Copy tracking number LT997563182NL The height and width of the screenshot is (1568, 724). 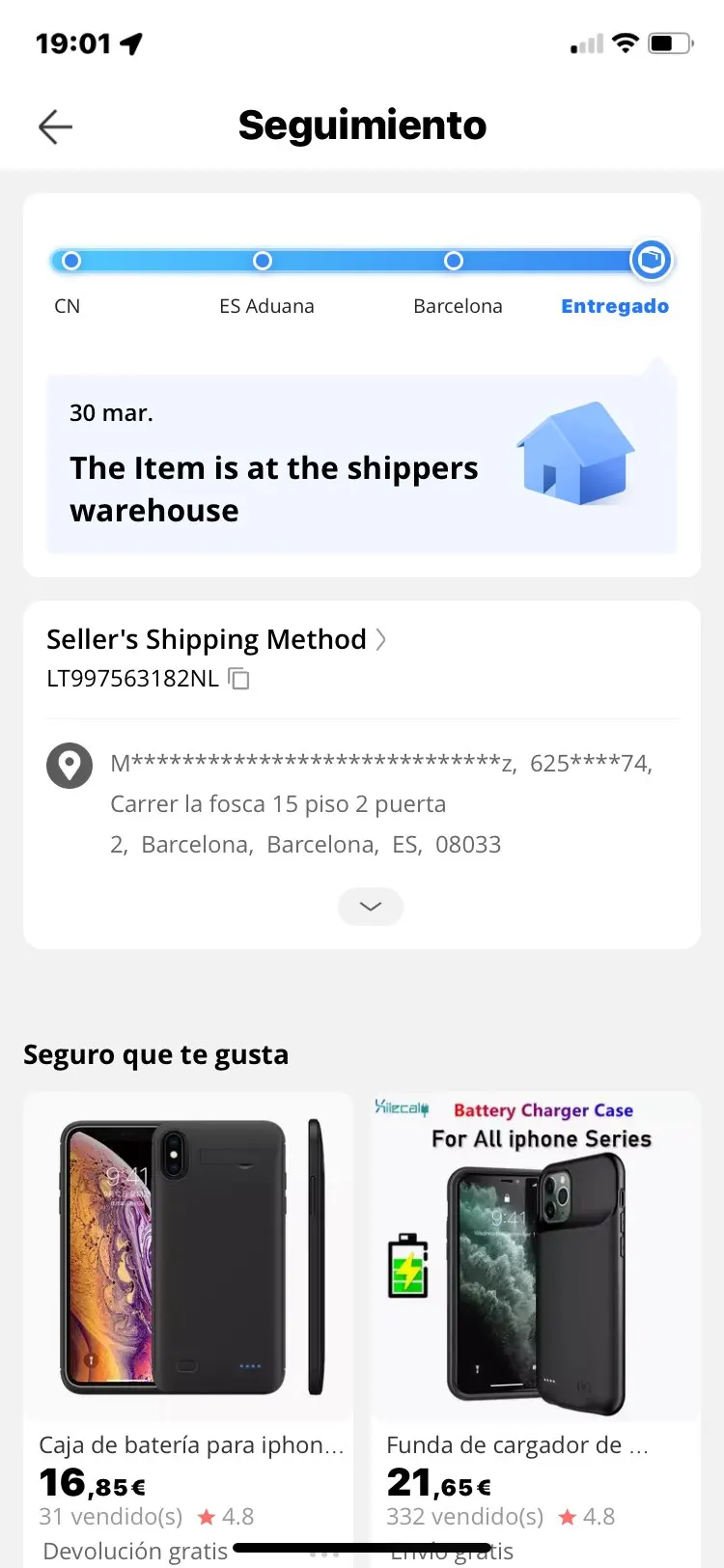pos(238,679)
